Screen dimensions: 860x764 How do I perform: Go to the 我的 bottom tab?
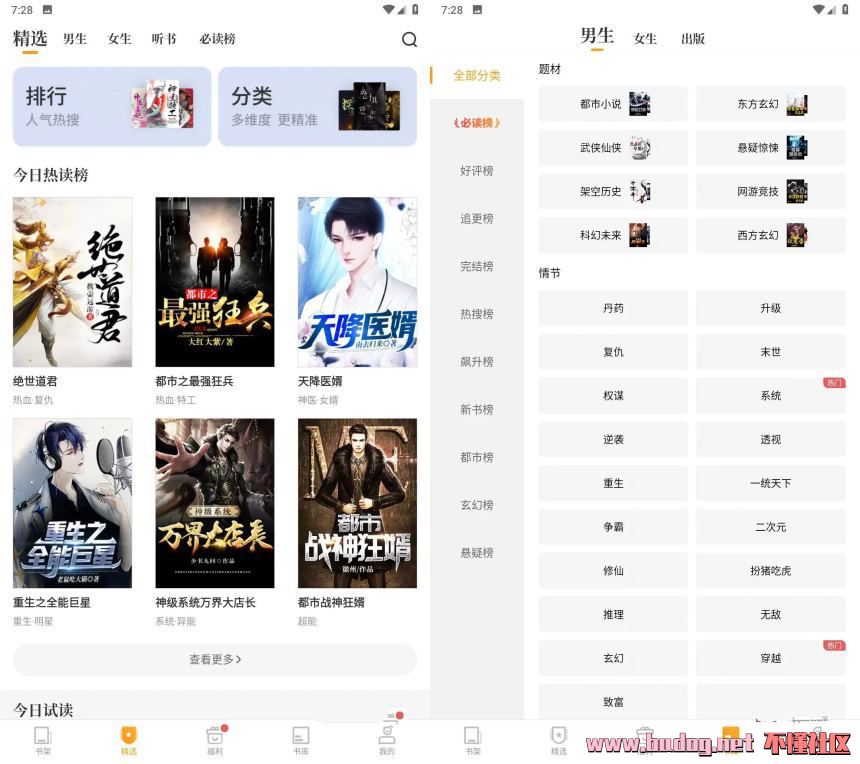tap(387, 740)
